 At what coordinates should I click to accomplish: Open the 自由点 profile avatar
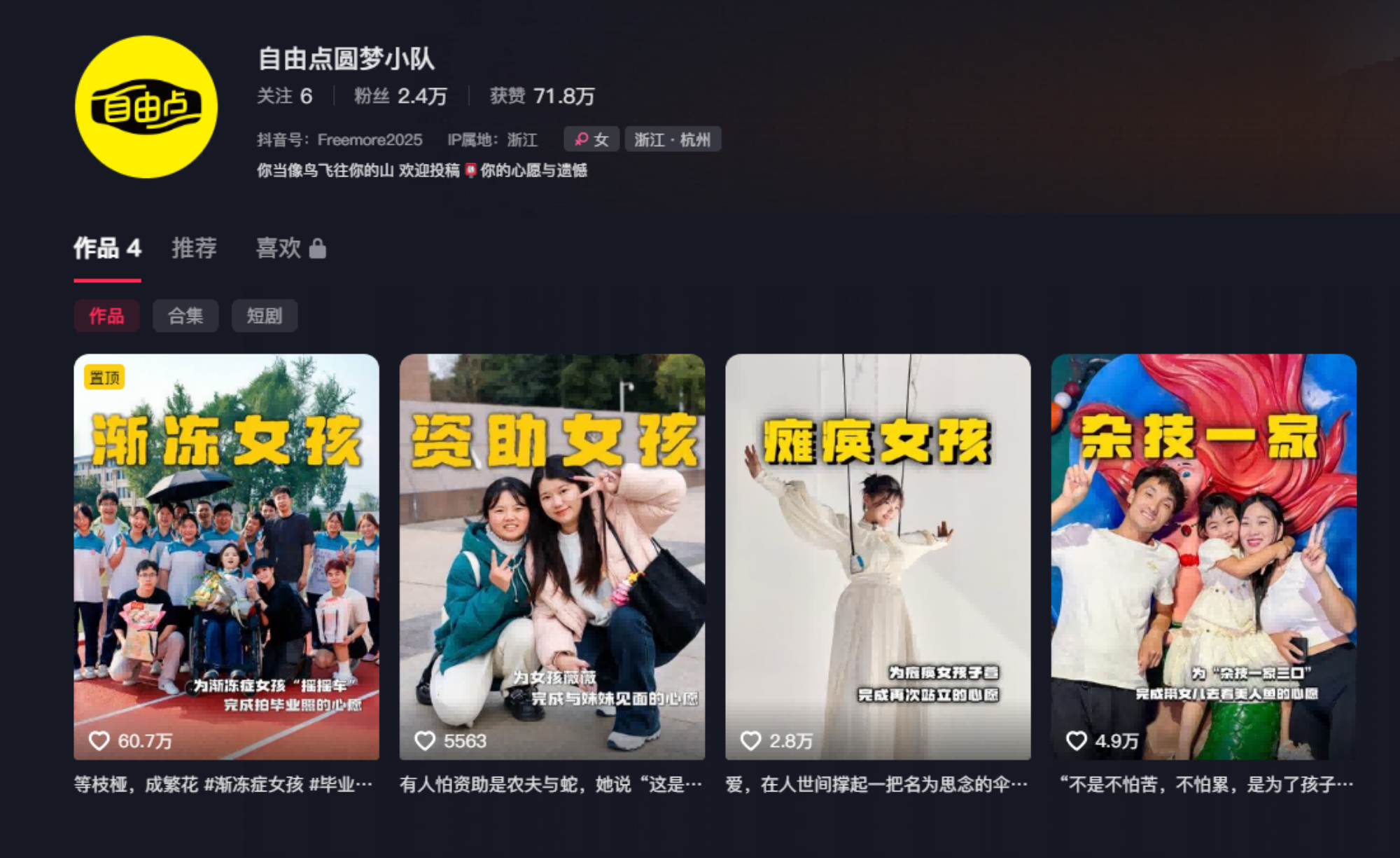[146, 106]
